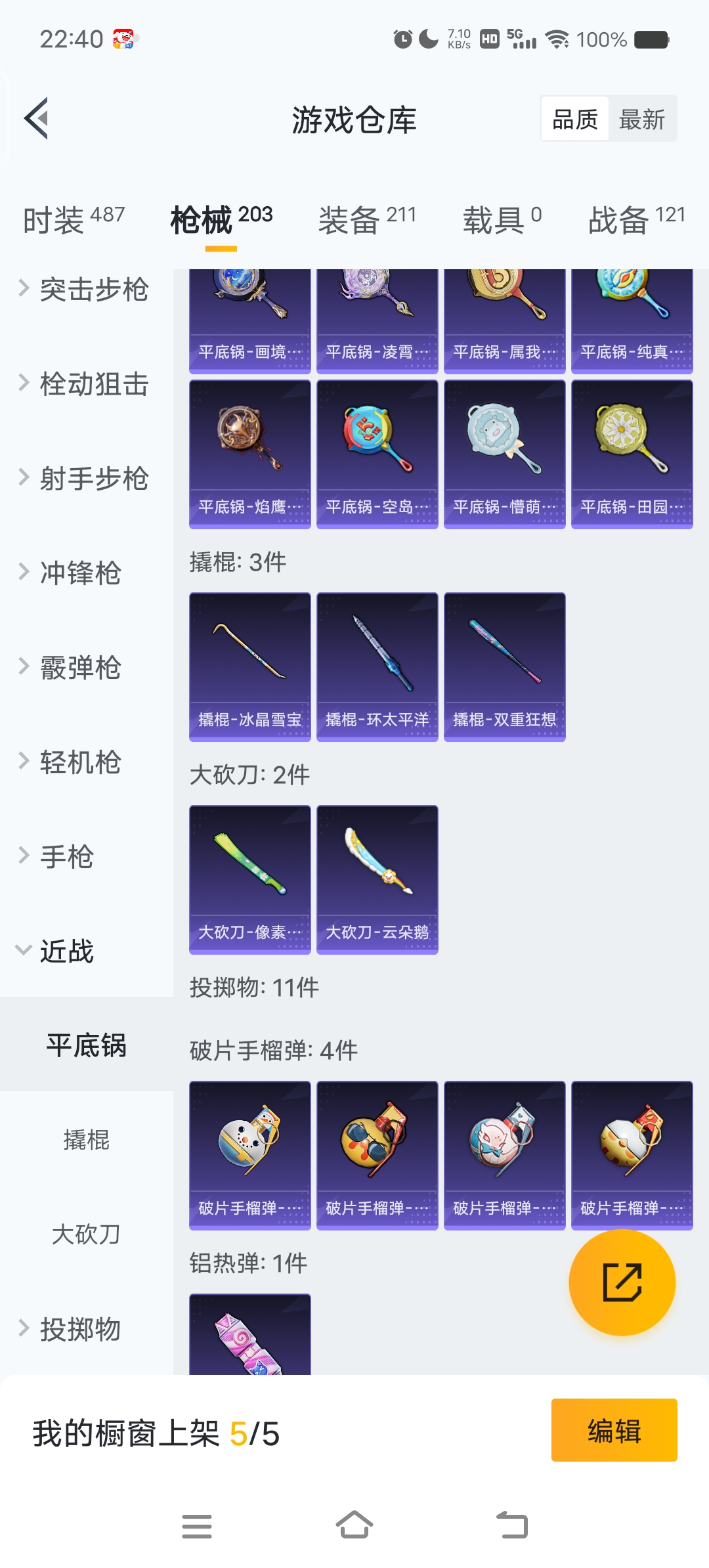Expand the 冲锋枪 category
The height and width of the screenshot is (1568, 709).
[x=79, y=573]
